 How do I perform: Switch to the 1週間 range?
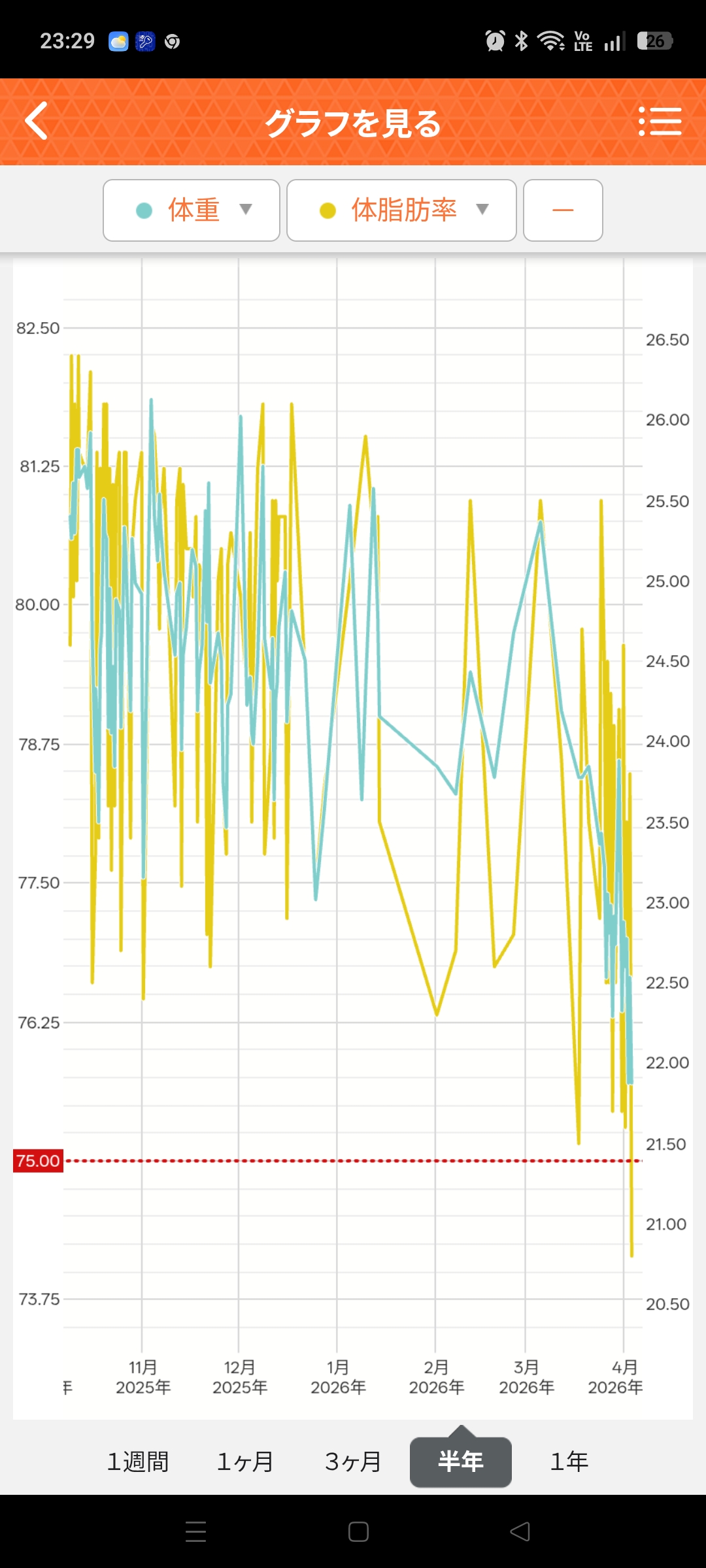click(x=138, y=1462)
